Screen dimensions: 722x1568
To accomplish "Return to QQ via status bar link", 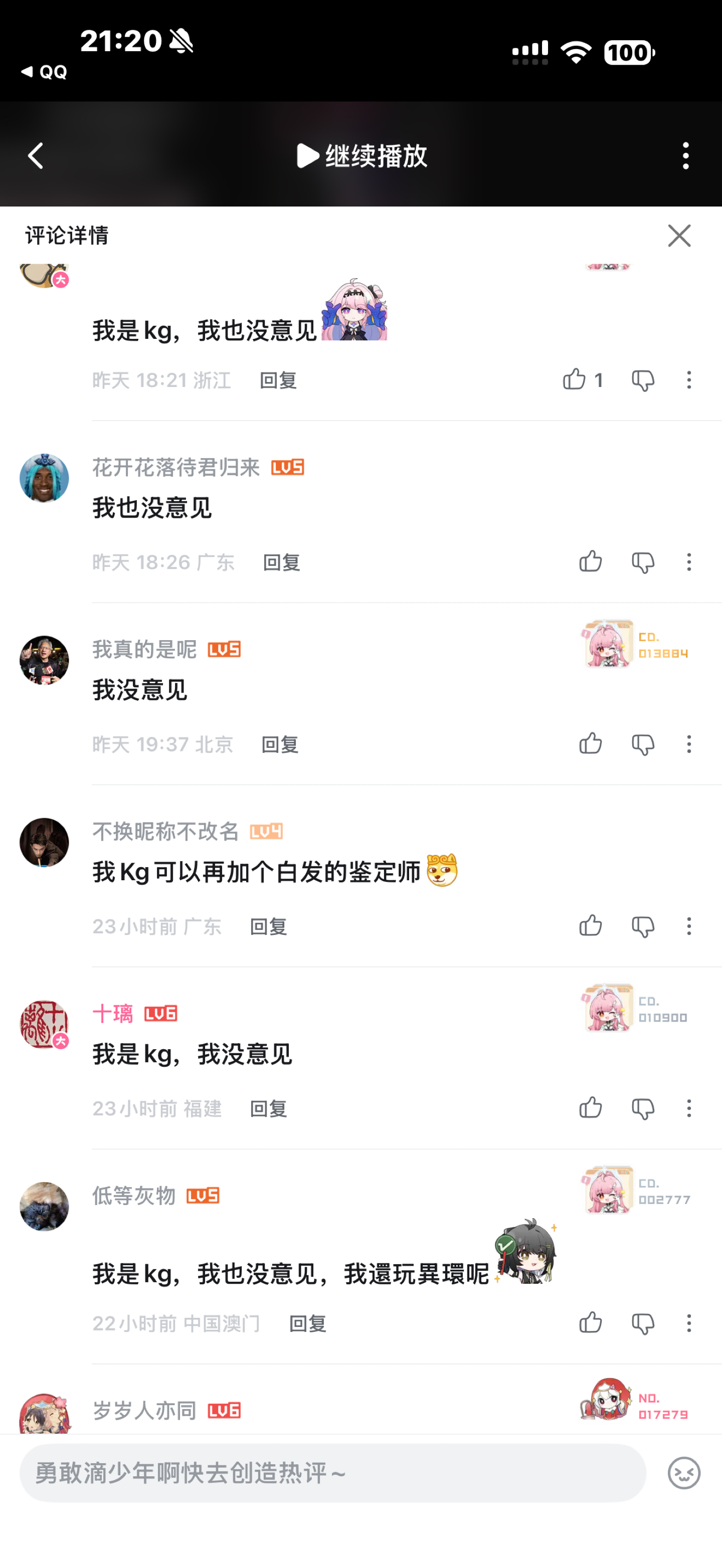I will pos(44,72).
